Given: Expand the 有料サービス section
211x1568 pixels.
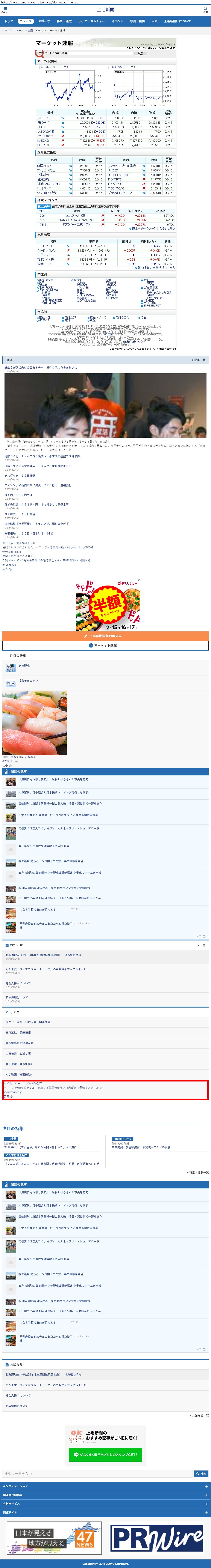Looking at the screenshot, I should (x=106, y=1503).
